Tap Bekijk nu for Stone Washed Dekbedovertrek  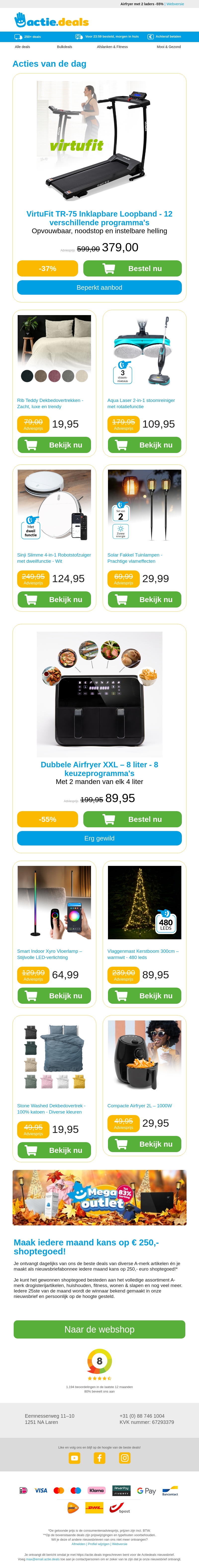coord(54,1150)
